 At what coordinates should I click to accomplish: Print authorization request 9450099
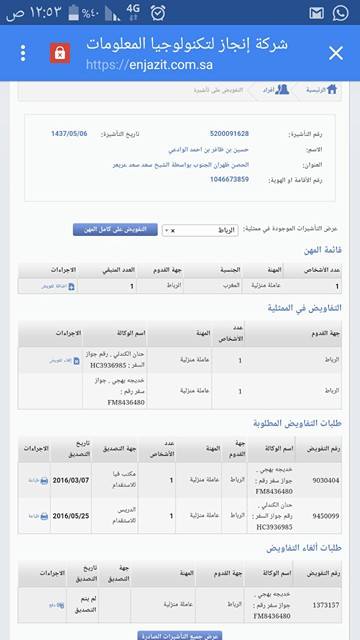[38, 516]
